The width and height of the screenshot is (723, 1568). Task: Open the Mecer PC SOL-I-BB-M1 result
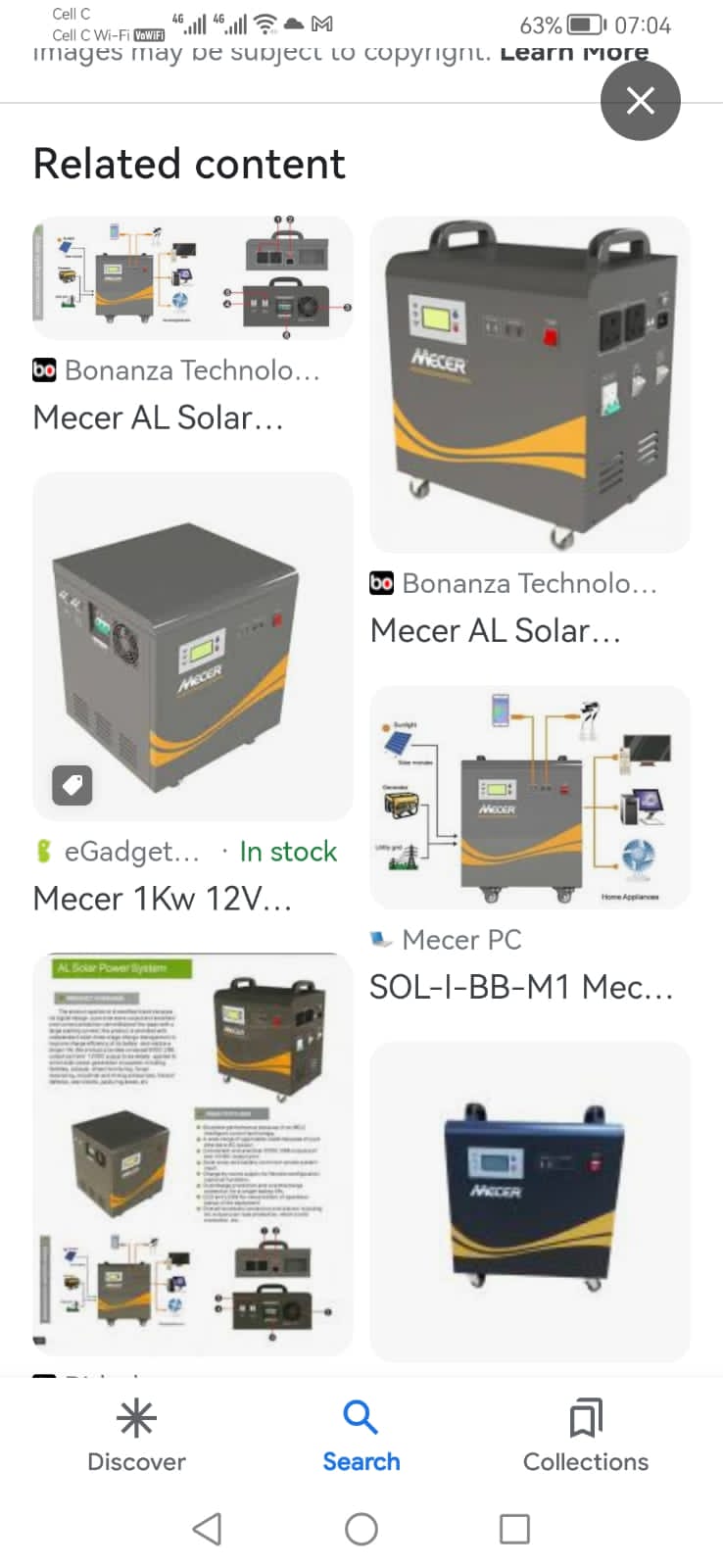[x=530, y=797]
